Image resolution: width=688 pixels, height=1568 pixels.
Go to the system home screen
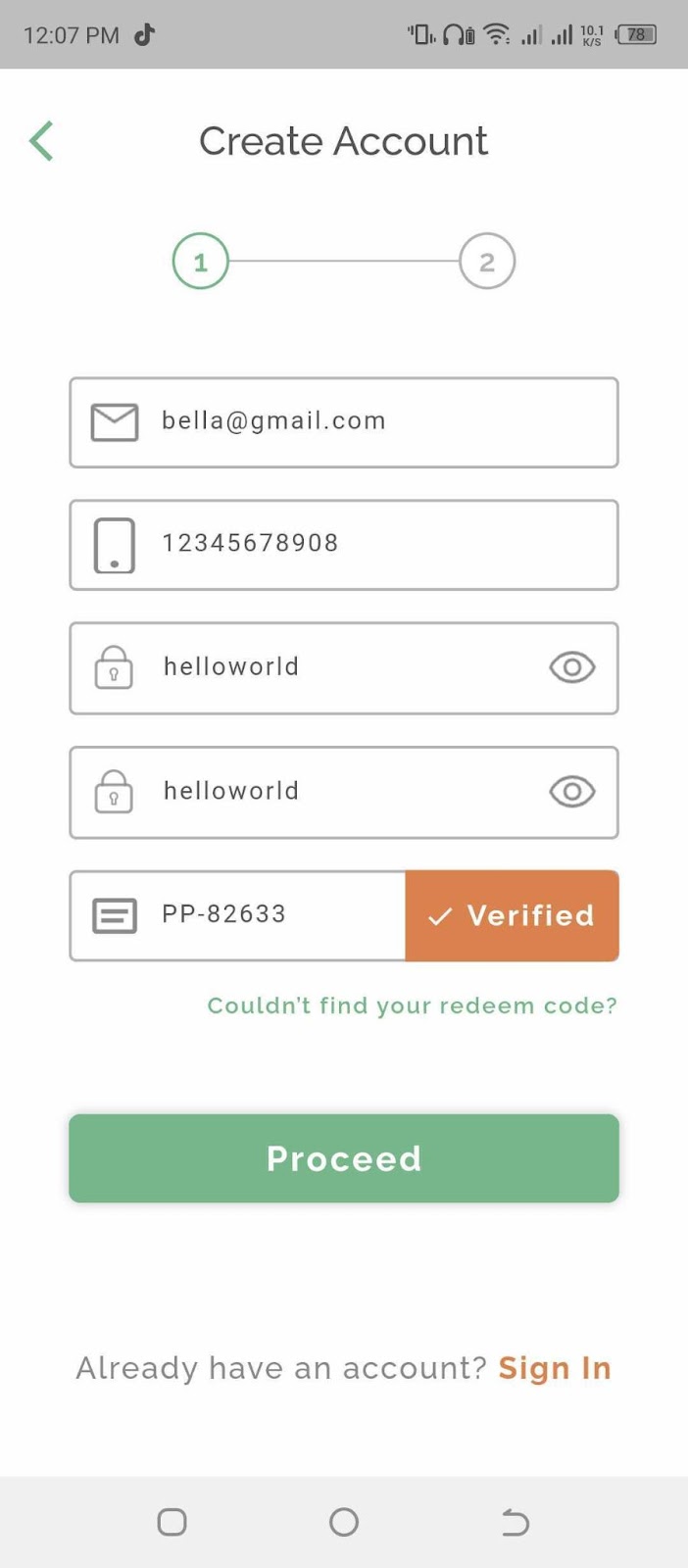pos(344,1522)
